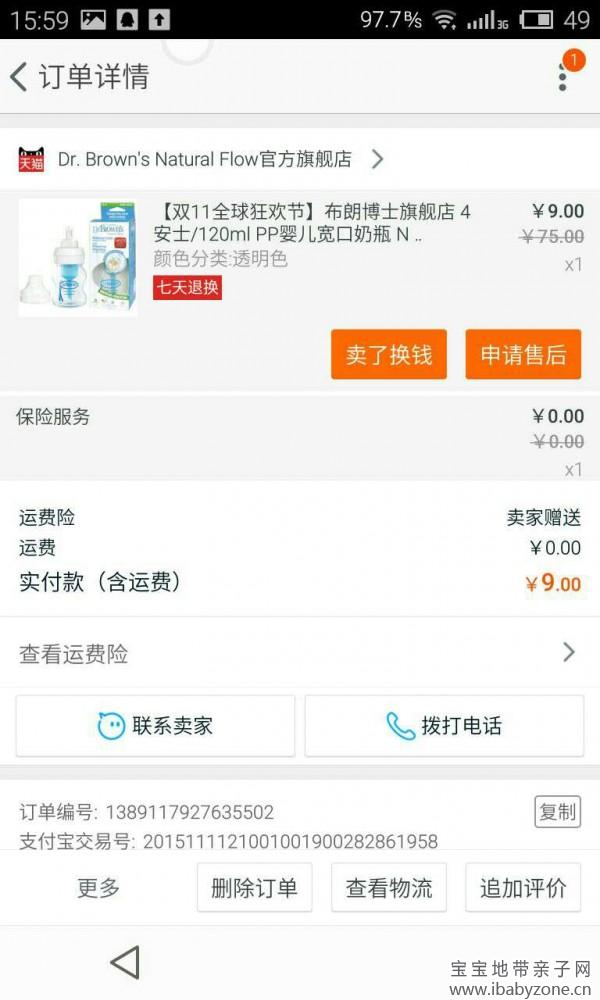Add a follow-up review with 追加评价
Screen dimensions: 600x1000
pyautogui.click(x=523, y=887)
